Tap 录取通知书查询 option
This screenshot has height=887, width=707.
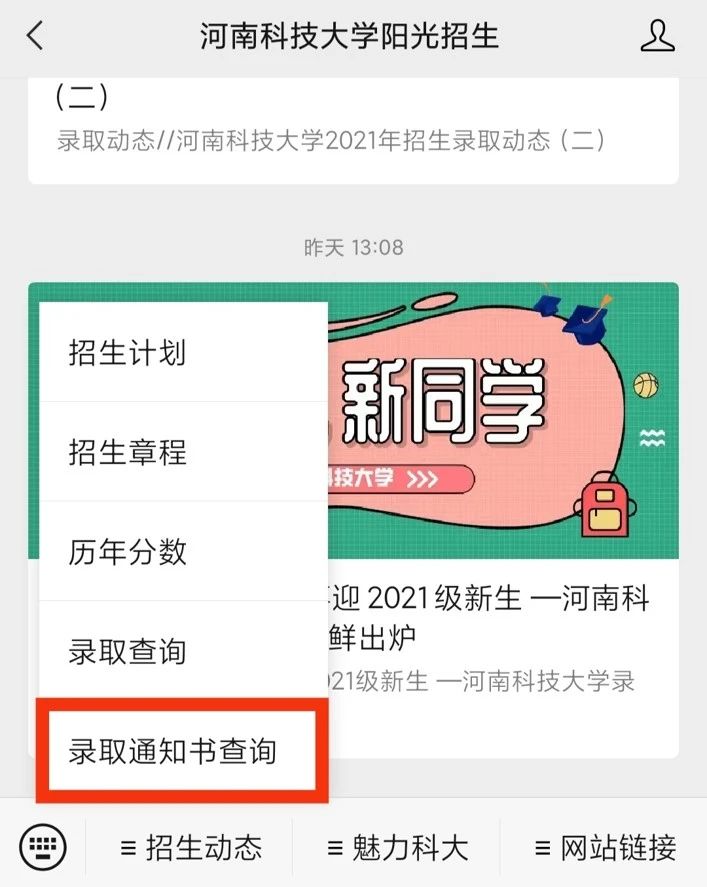pyautogui.click(x=172, y=751)
